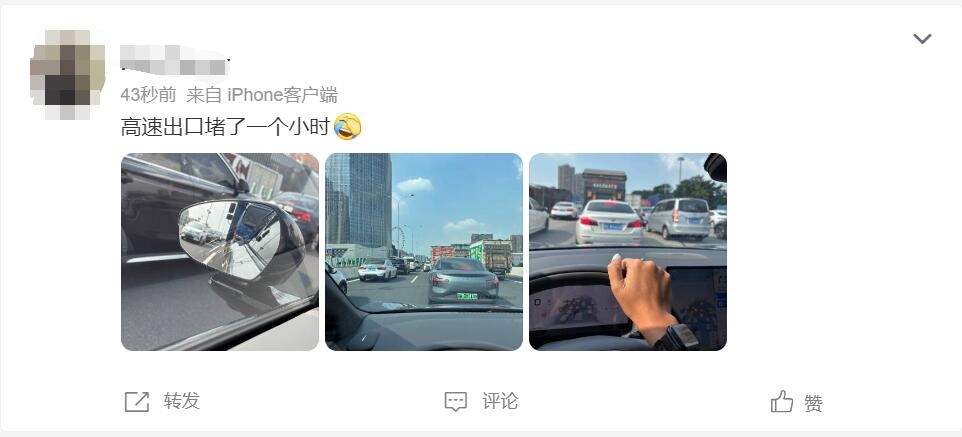Open the photo with hand on steering wheel
The width and height of the screenshot is (962, 437).
point(628,251)
